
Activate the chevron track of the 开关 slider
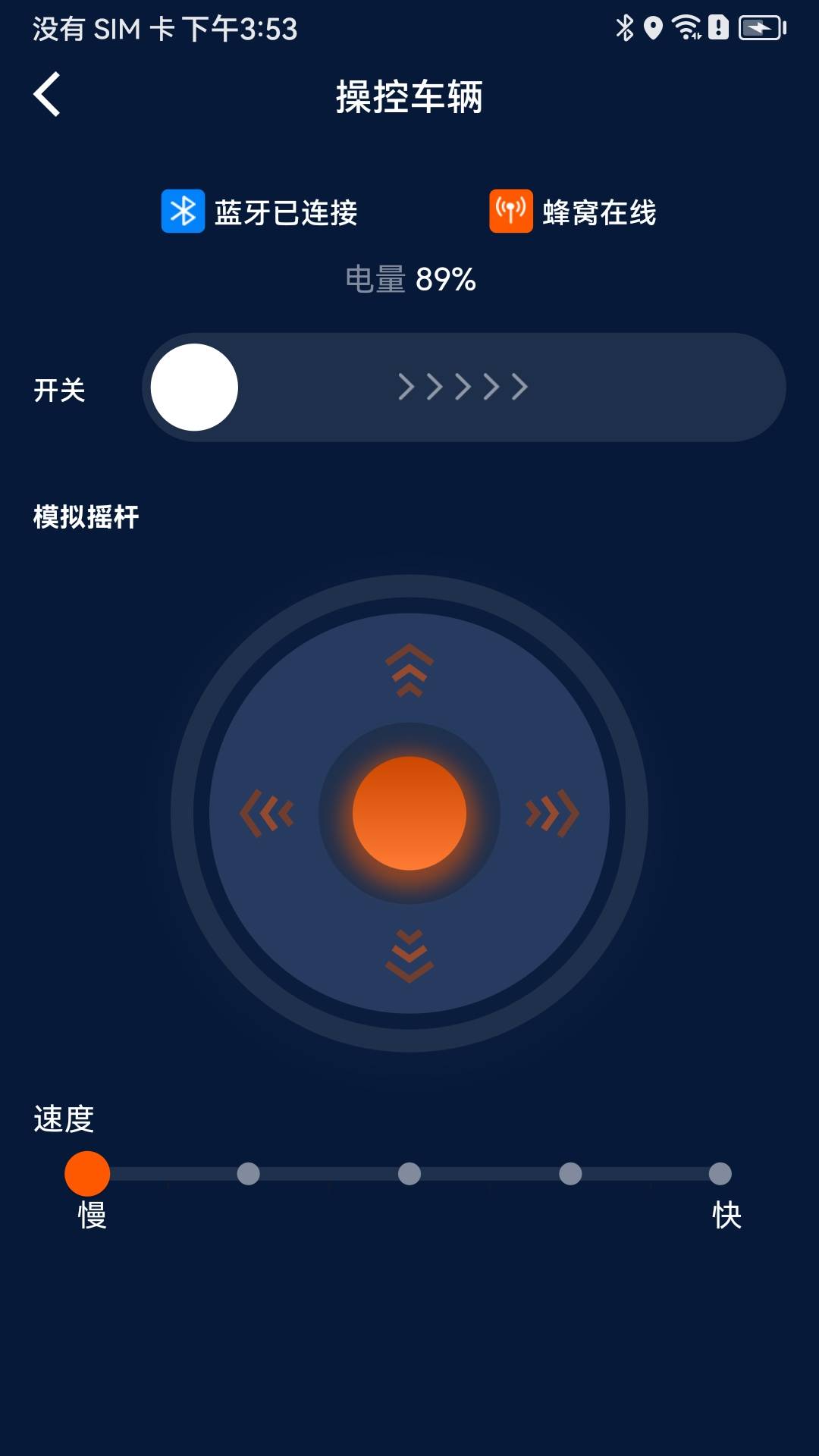tap(463, 387)
